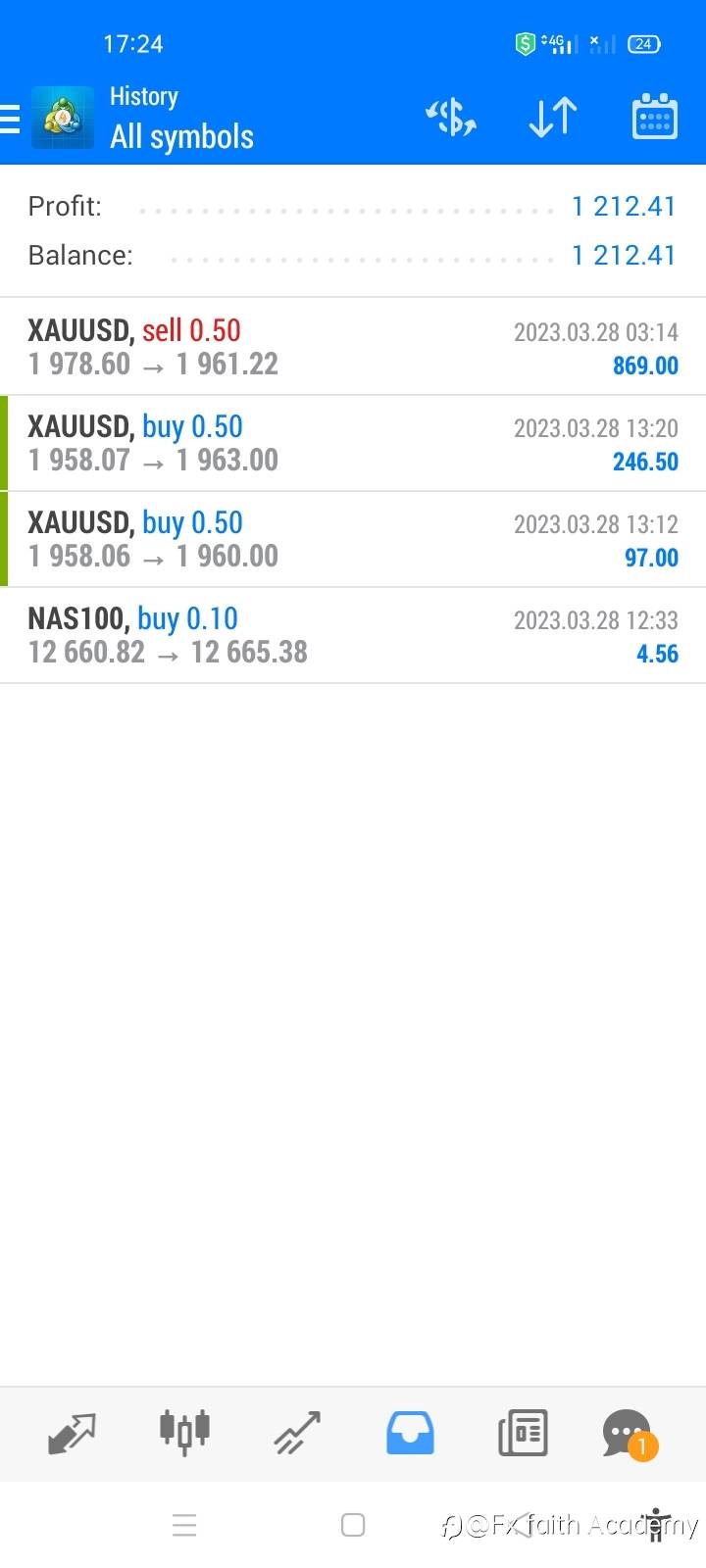This screenshot has height=1568, width=706.
Task: Switch to the Quotes tab
Action: point(72,1433)
